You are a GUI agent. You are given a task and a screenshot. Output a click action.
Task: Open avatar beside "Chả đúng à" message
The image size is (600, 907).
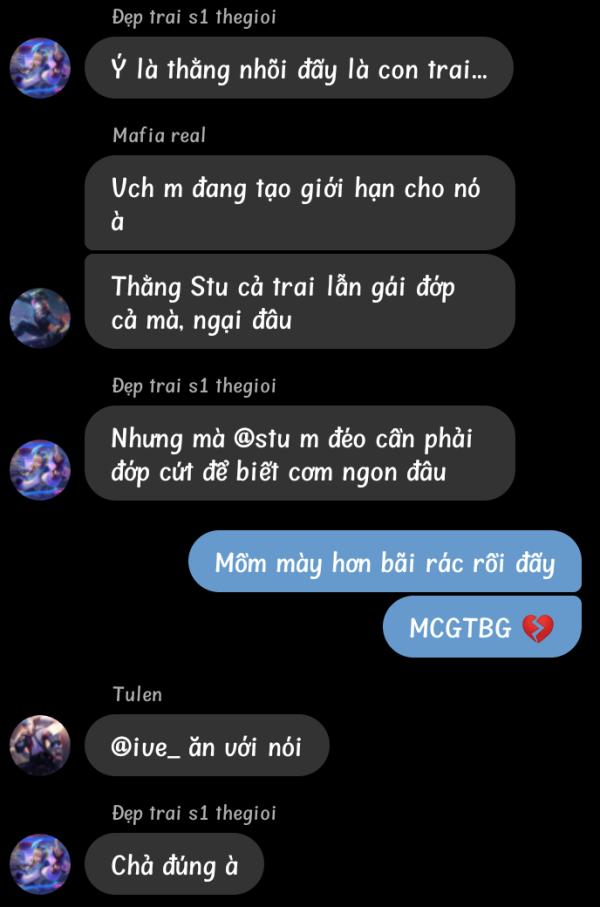[x=40, y=864]
